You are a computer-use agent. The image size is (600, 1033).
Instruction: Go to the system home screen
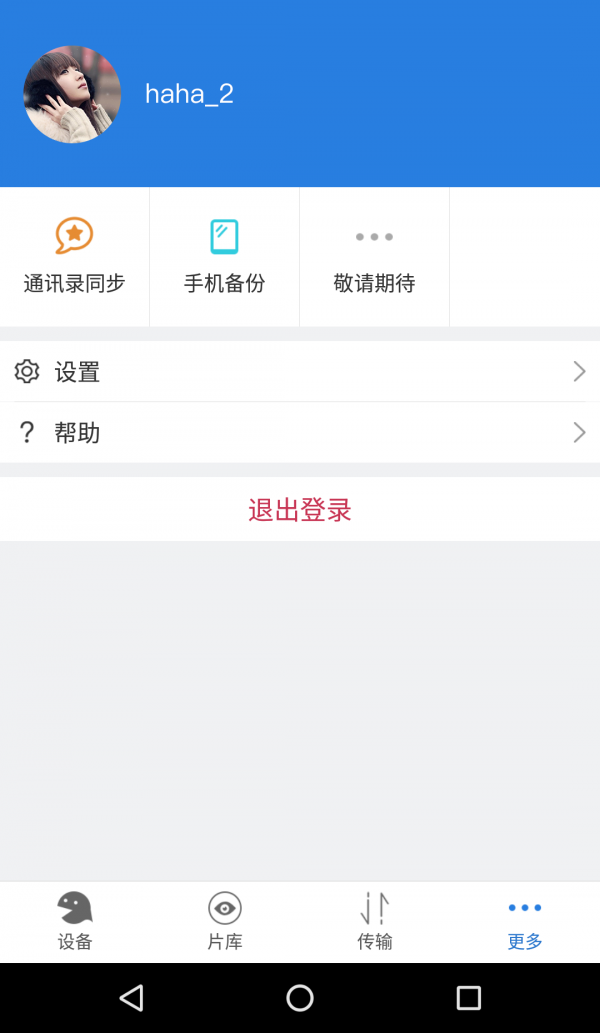[x=300, y=997]
